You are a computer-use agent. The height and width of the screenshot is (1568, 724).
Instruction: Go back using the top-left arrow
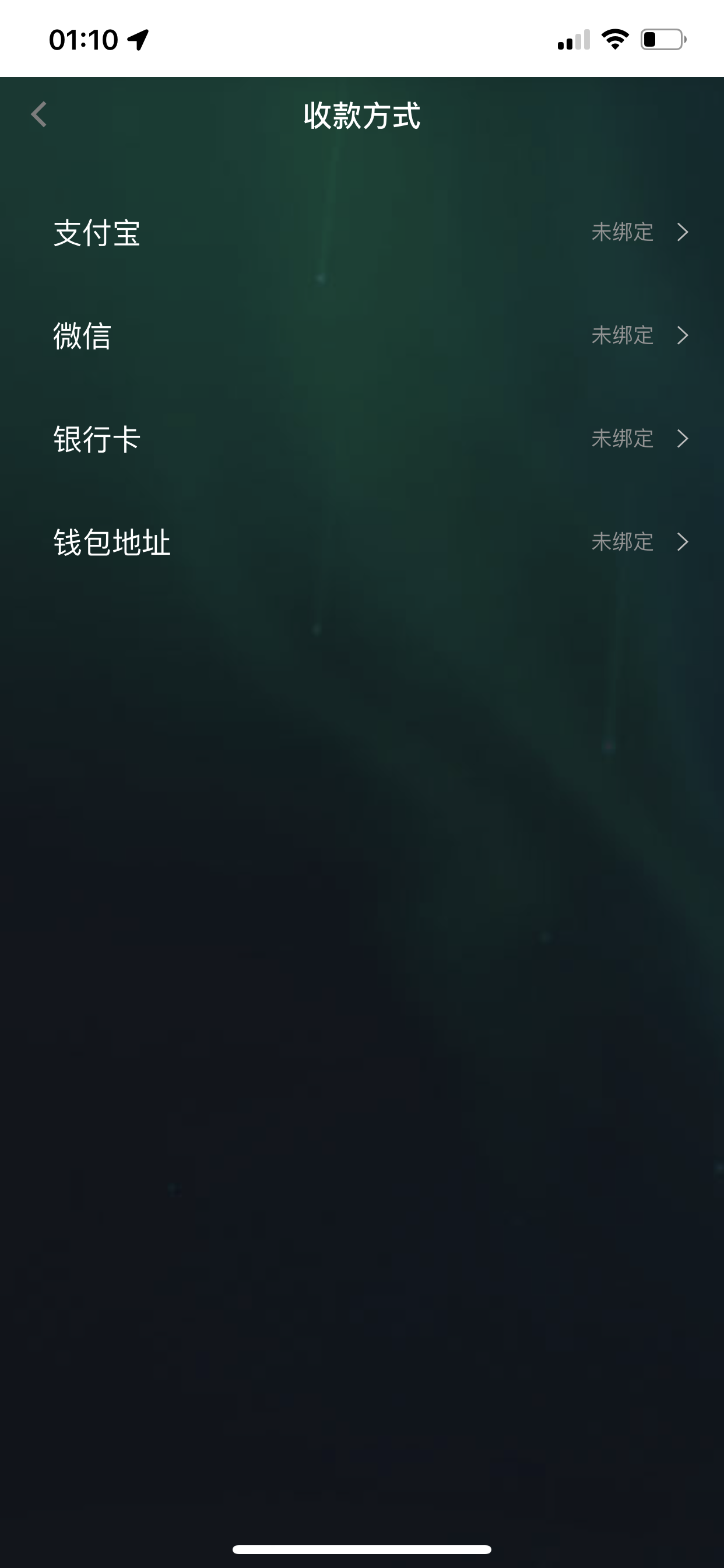(x=39, y=114)
